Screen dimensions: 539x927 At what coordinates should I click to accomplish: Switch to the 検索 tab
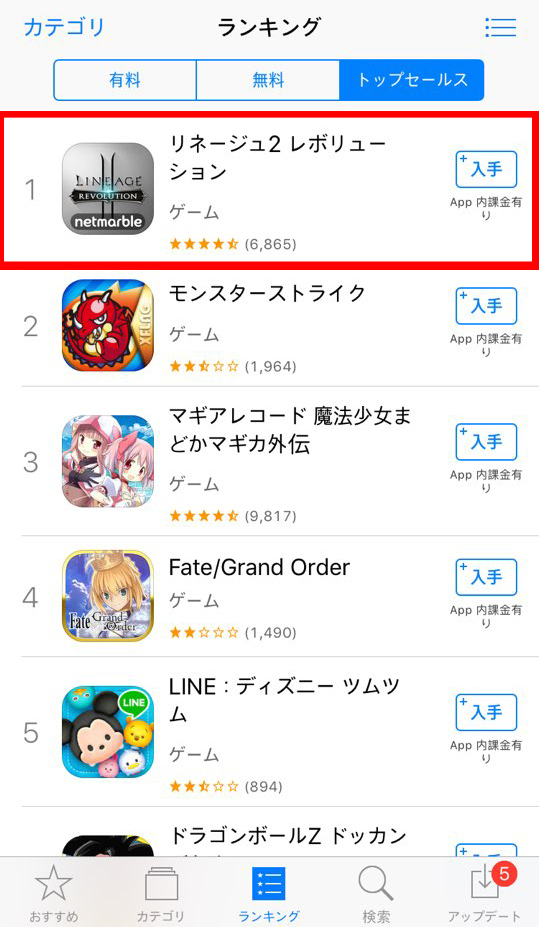pos(376,893)
